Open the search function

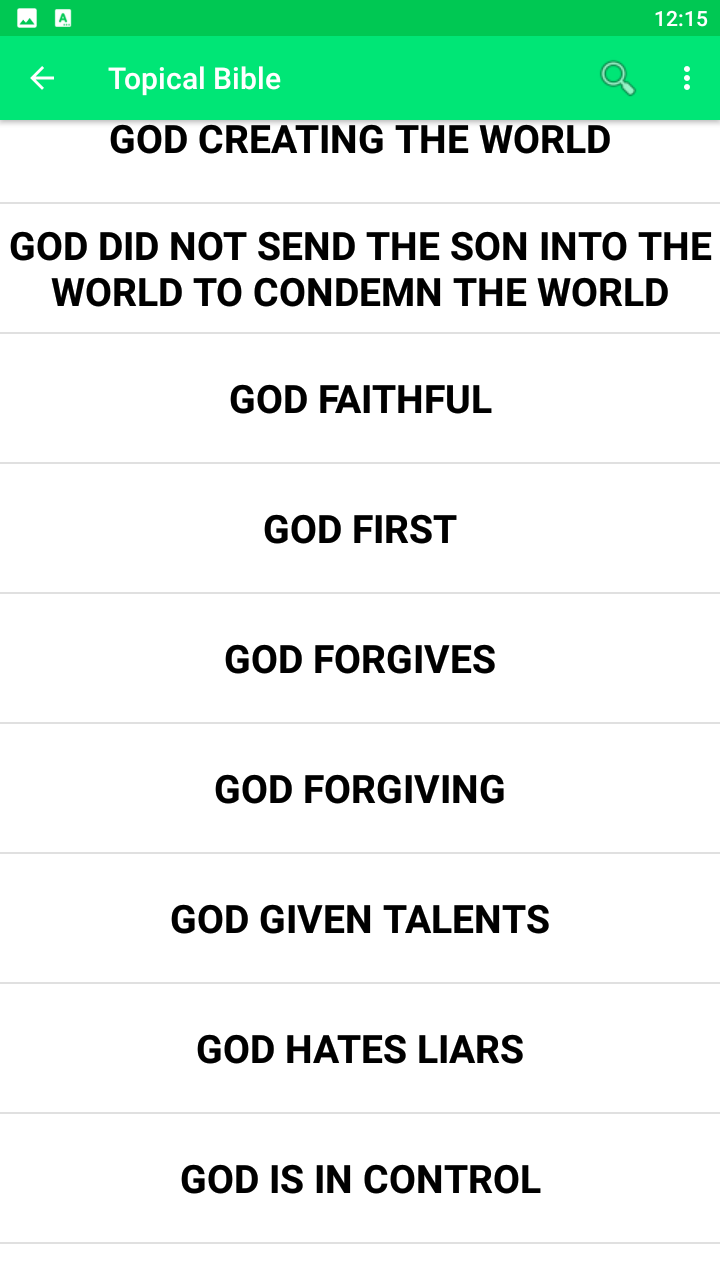pyautogui.click(x=617, y=78)
